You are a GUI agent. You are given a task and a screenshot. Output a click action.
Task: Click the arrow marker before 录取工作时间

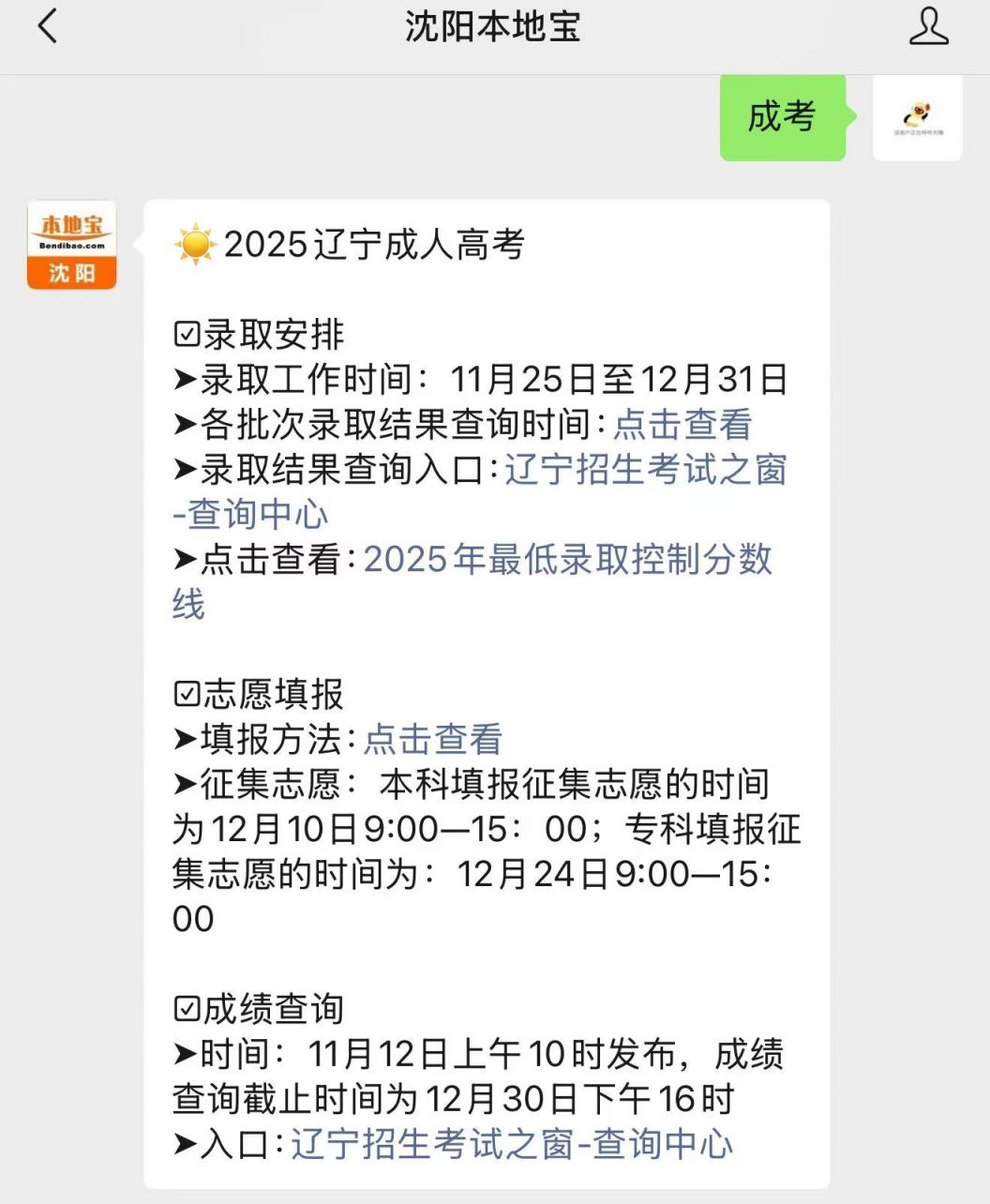[186, 379]
